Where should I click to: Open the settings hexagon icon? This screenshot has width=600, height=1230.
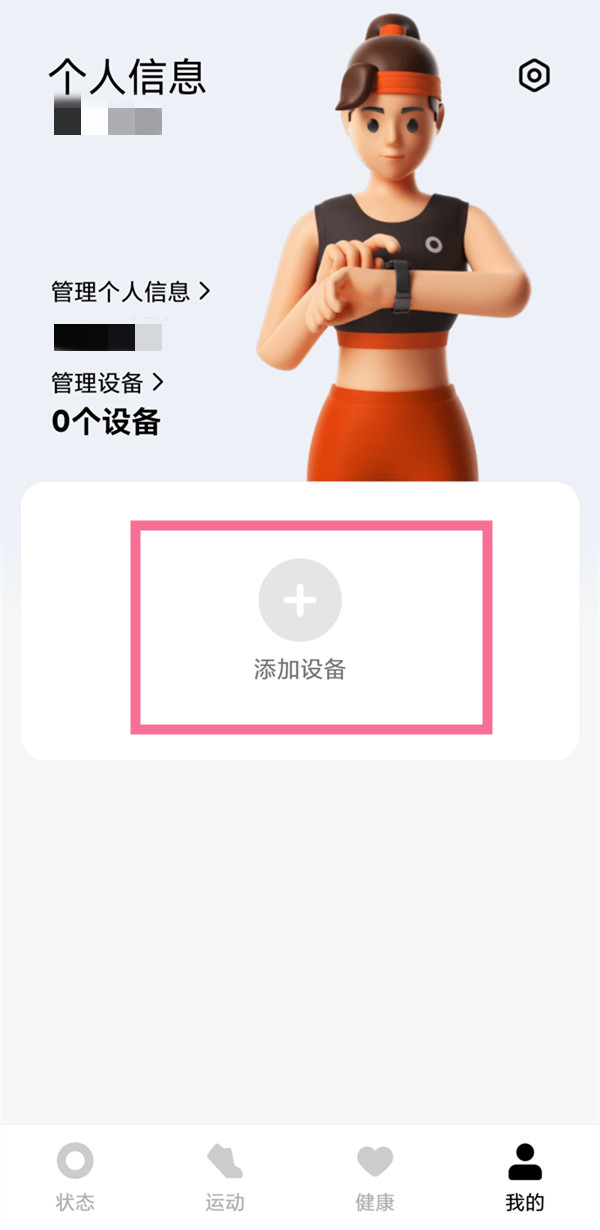(x=534, y=76)
